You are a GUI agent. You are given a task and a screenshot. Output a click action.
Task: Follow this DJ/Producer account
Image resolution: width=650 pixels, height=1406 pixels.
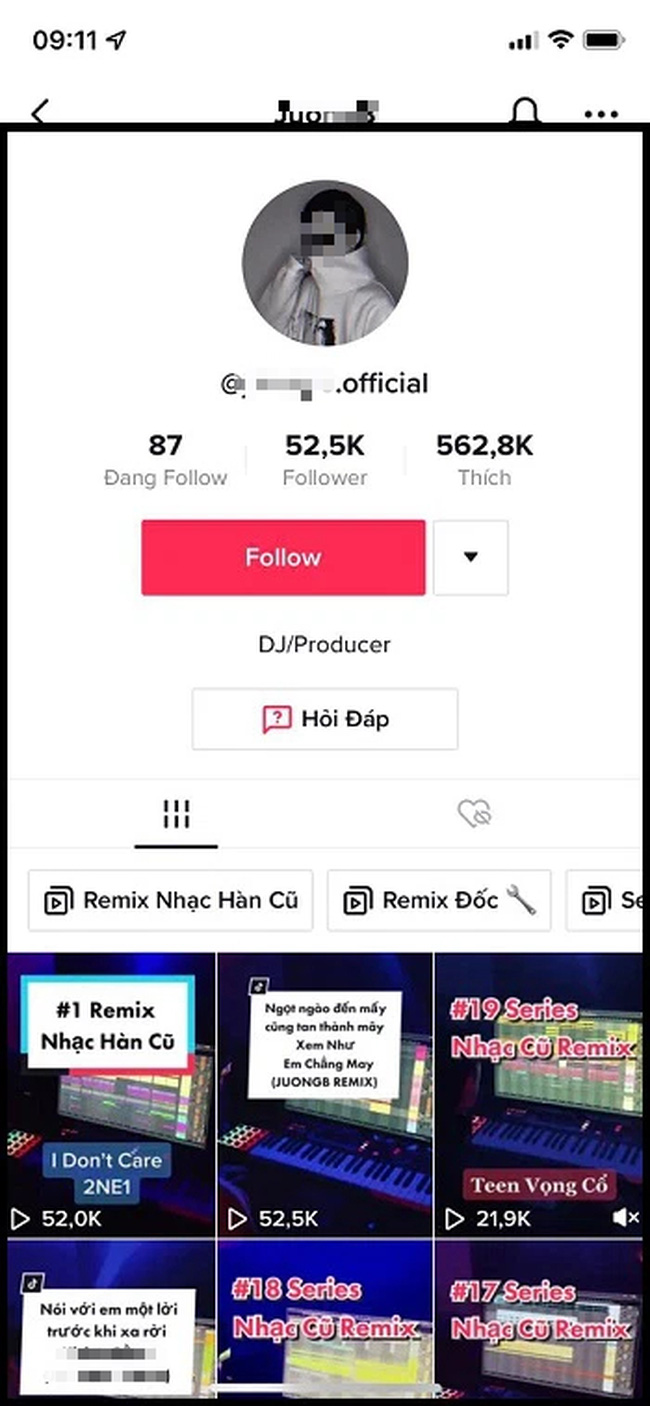click(x=283, y=557)
